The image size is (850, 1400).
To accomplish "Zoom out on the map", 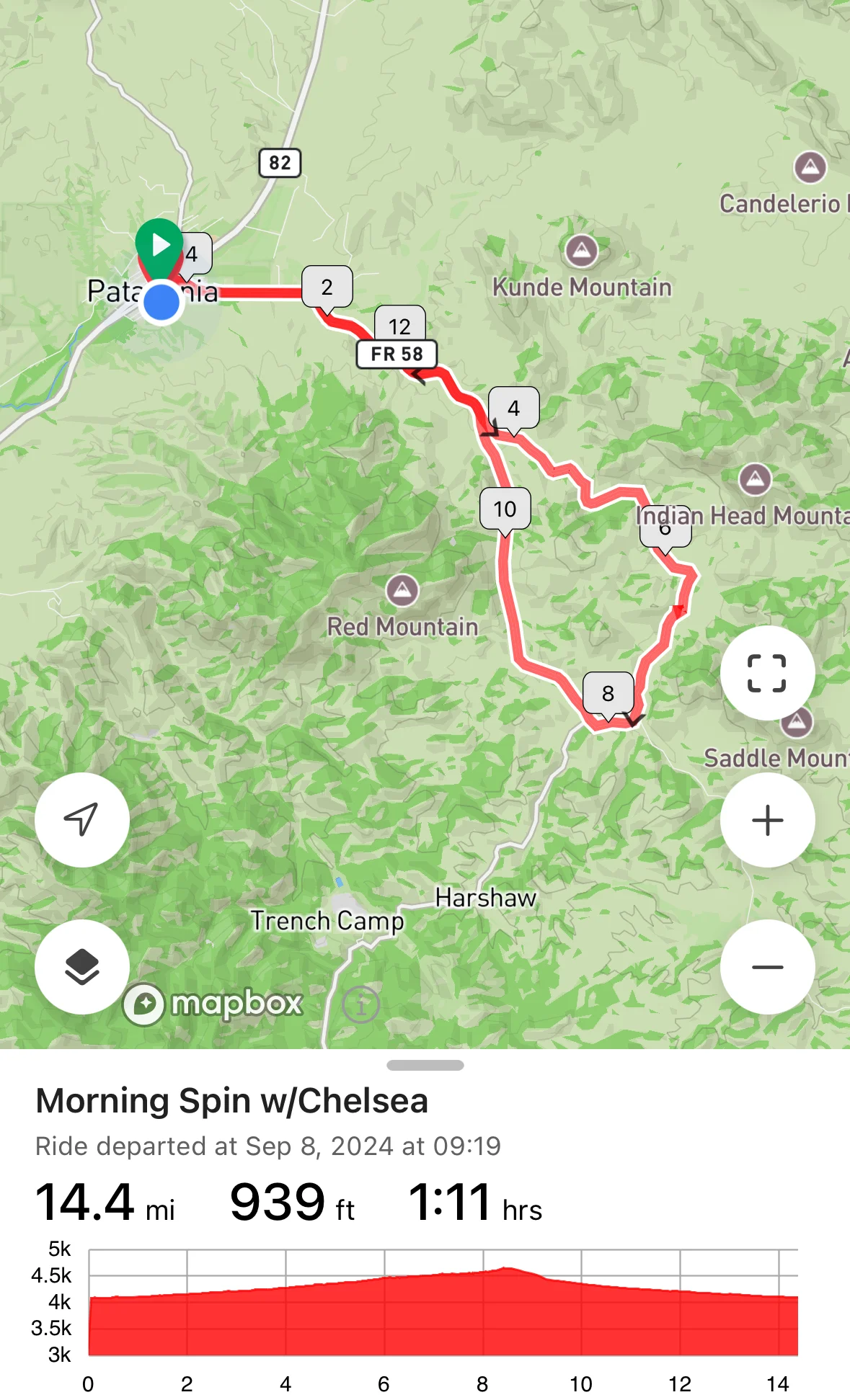I will [767, 967].
